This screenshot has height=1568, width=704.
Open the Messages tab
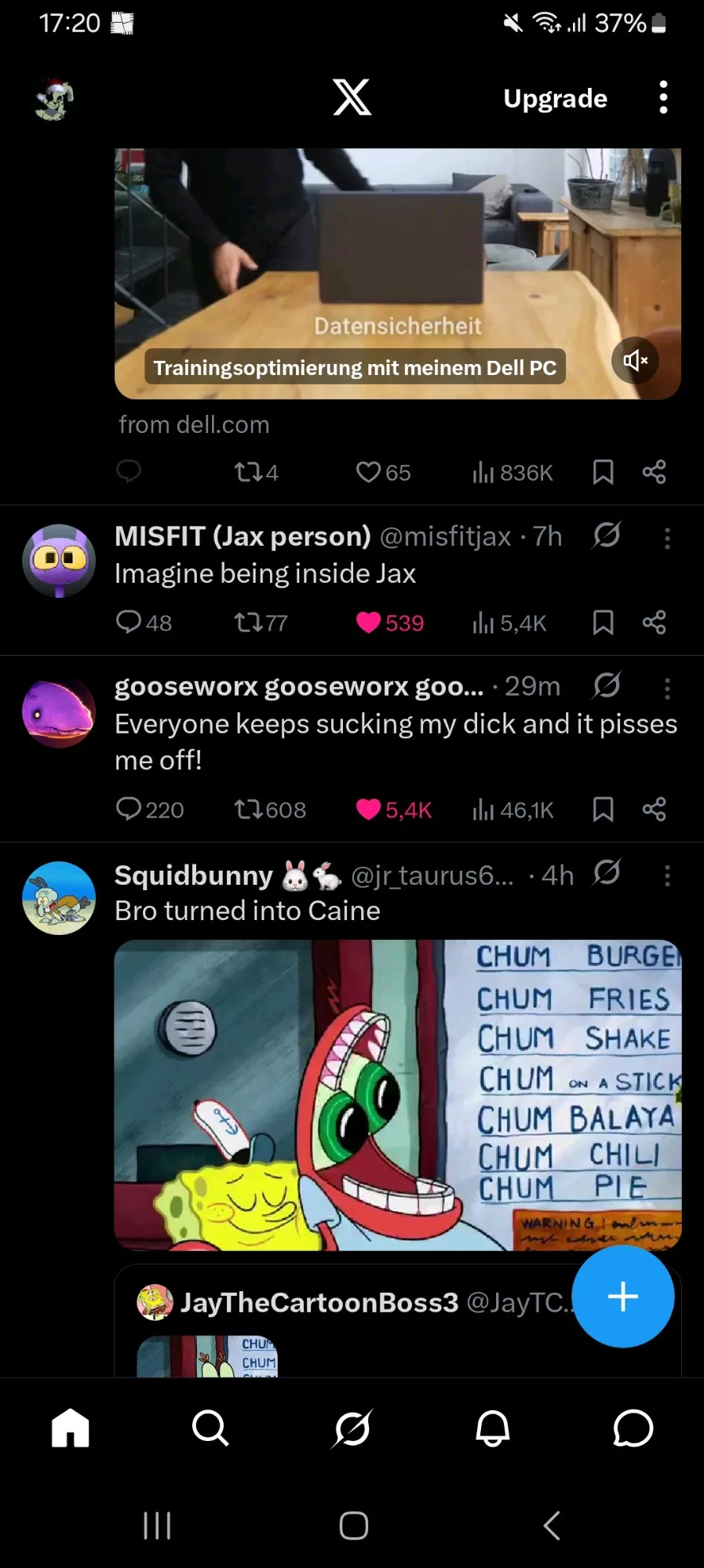[x=633, y=1428]
